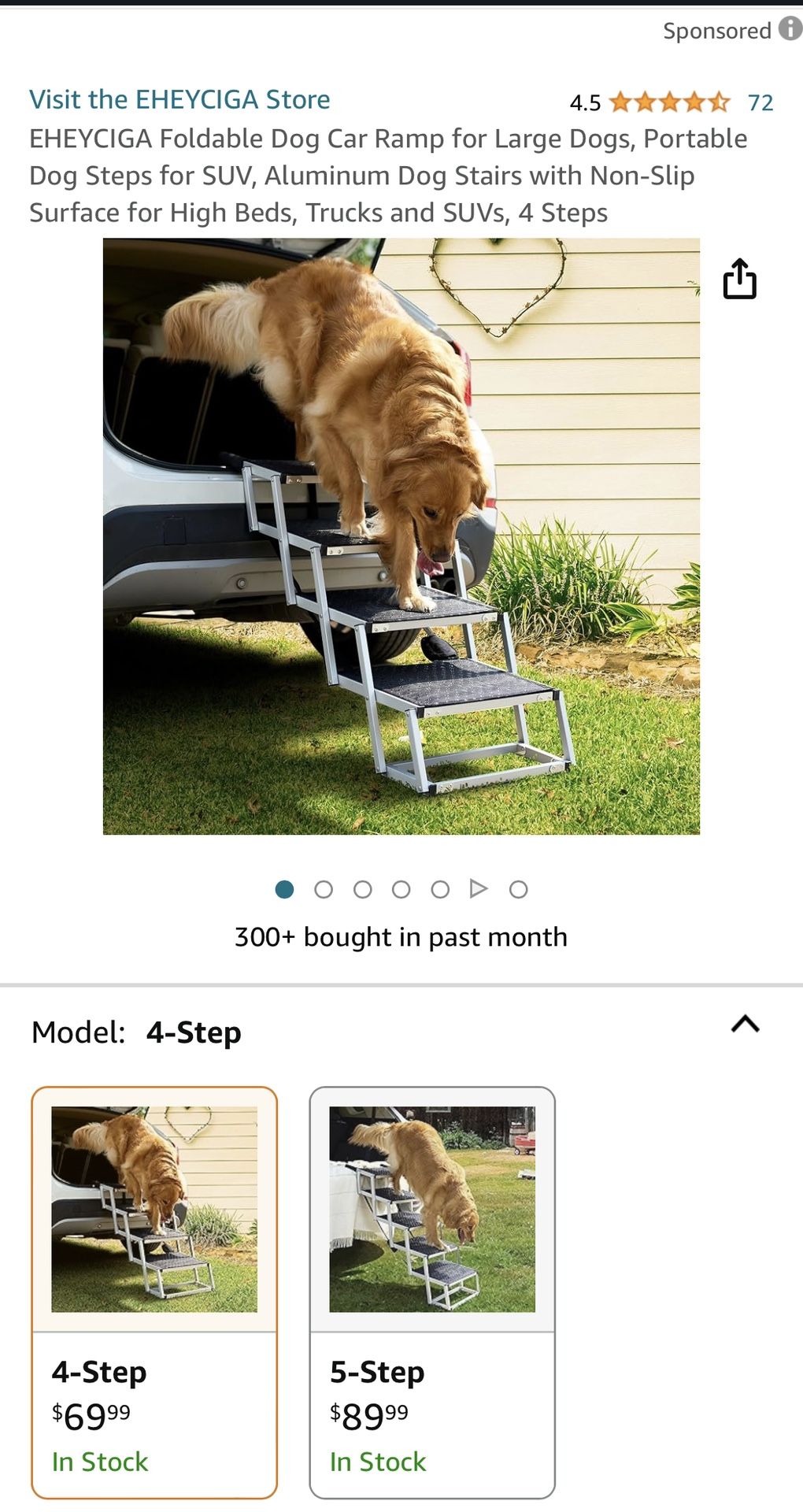Share this dog ramp product
This screenshot has width=803, height=1512.
[739, 279]
